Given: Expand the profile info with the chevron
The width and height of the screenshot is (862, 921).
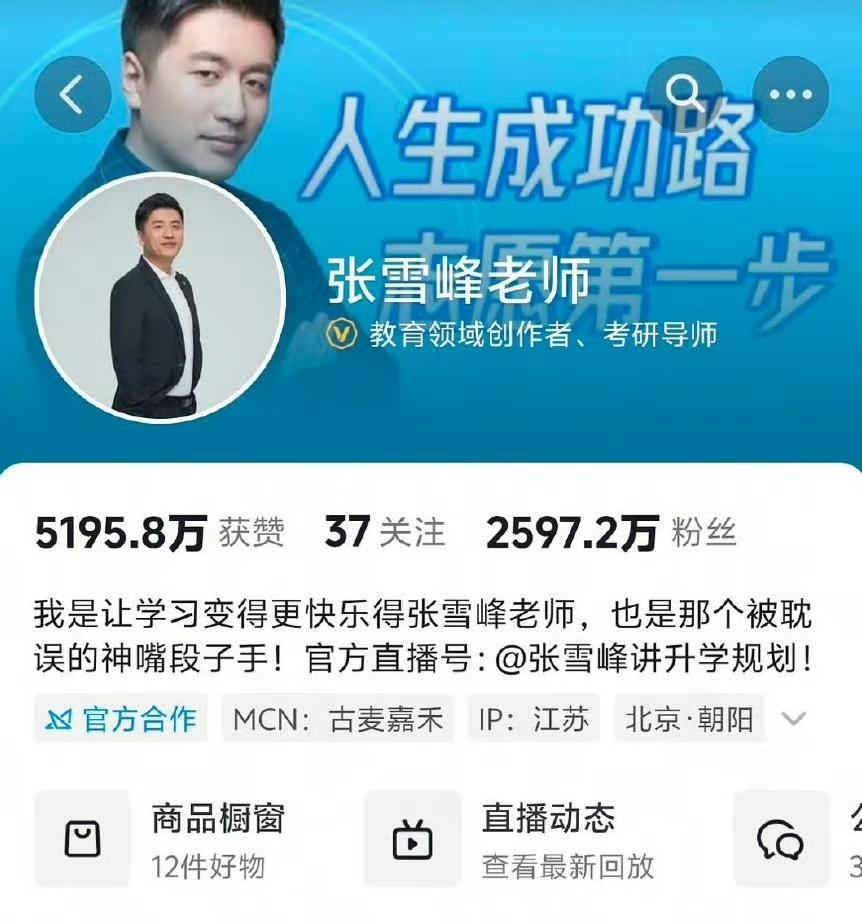Looking at the screenshot, I should [795, 717].
